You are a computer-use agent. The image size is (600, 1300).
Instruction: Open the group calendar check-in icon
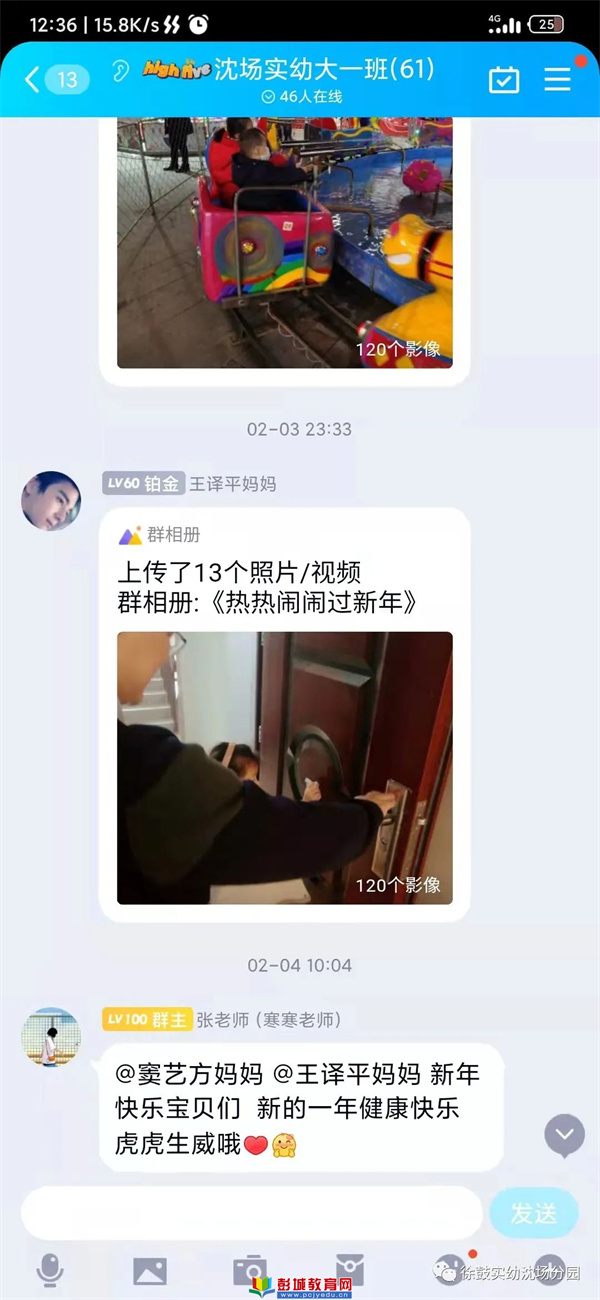(x=504, y=80)
